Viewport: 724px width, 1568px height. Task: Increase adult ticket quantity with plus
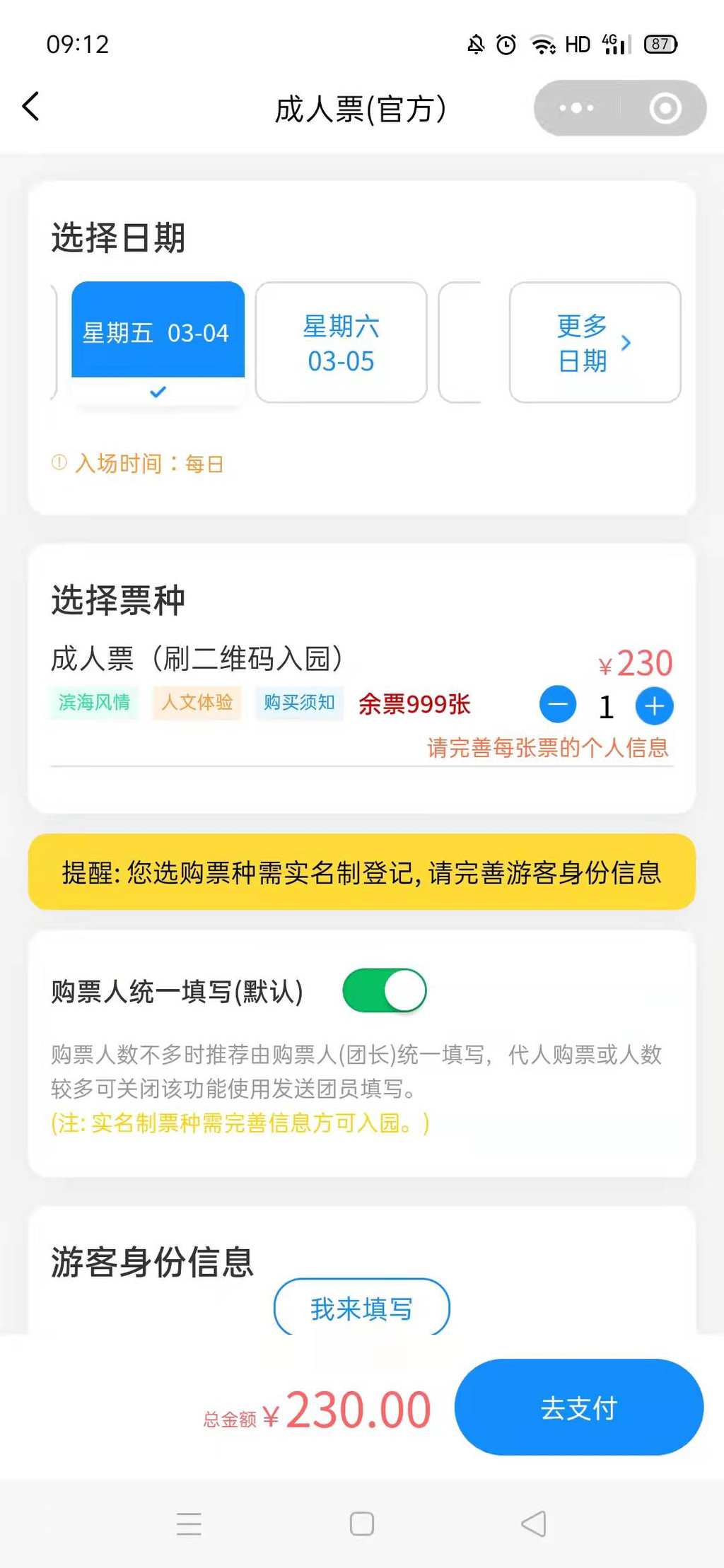coord(654,706)
